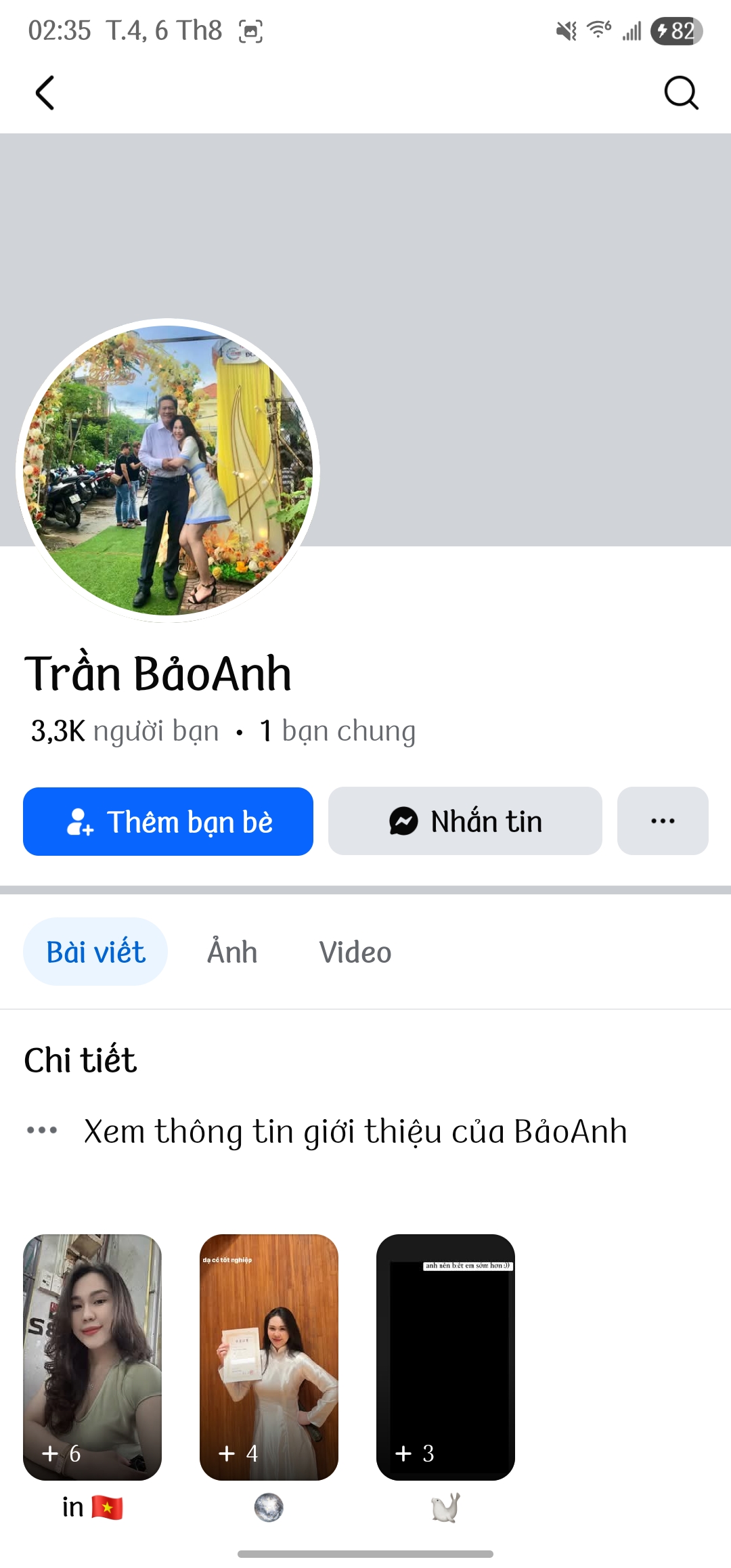Tap the back arrow icon
This screenshot has height=1568, width=731.
pyautogui.click(x=45, y=93)
